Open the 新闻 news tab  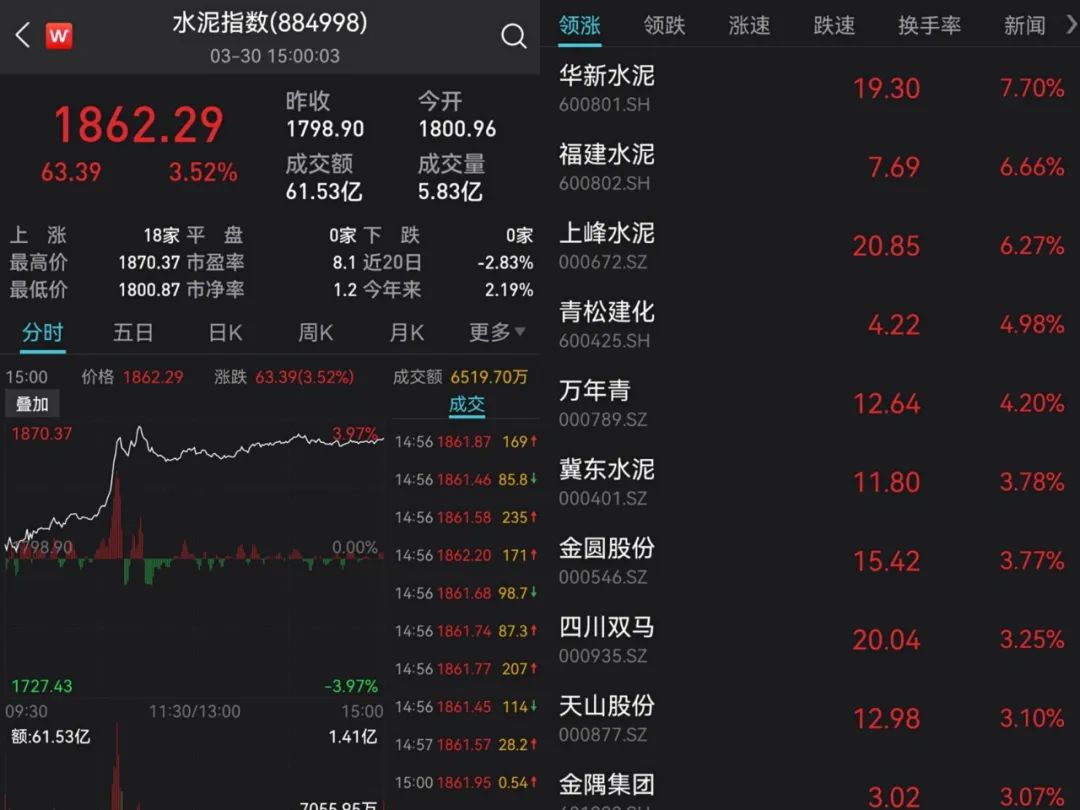point(1024,26)
